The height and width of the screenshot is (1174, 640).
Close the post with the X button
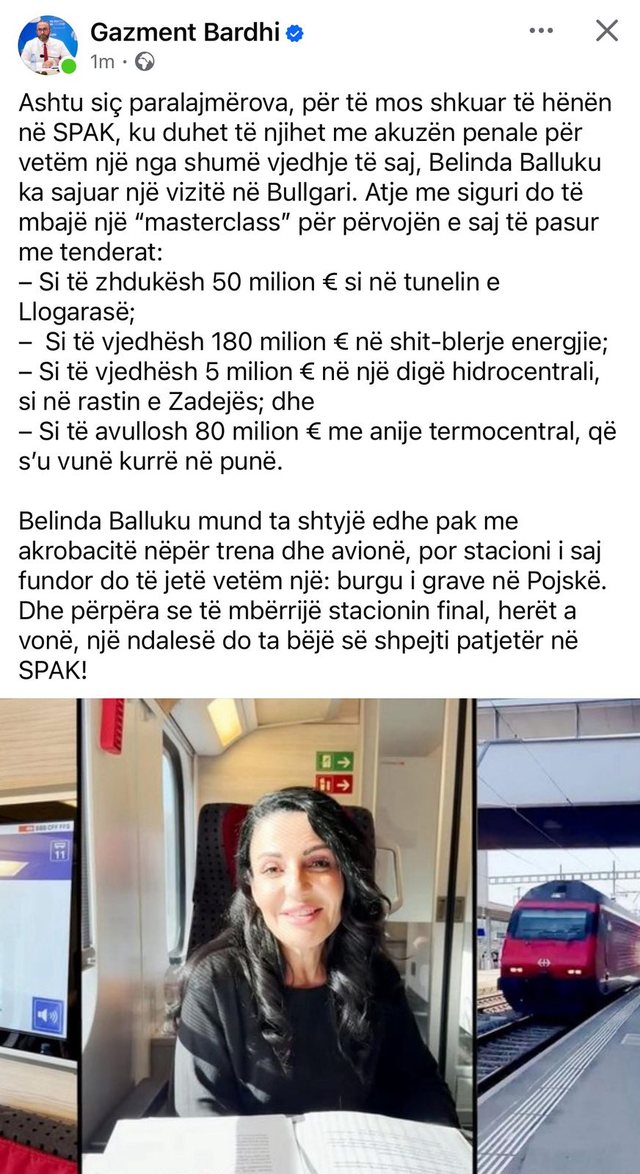[606, 31]
